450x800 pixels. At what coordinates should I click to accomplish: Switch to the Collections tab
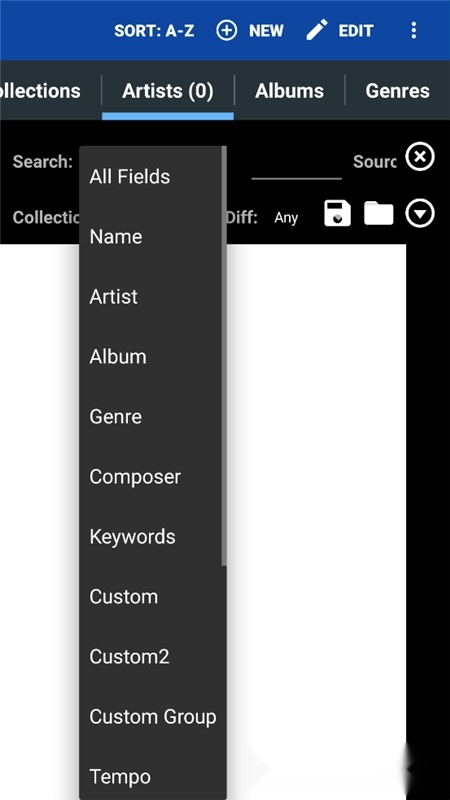40,91
